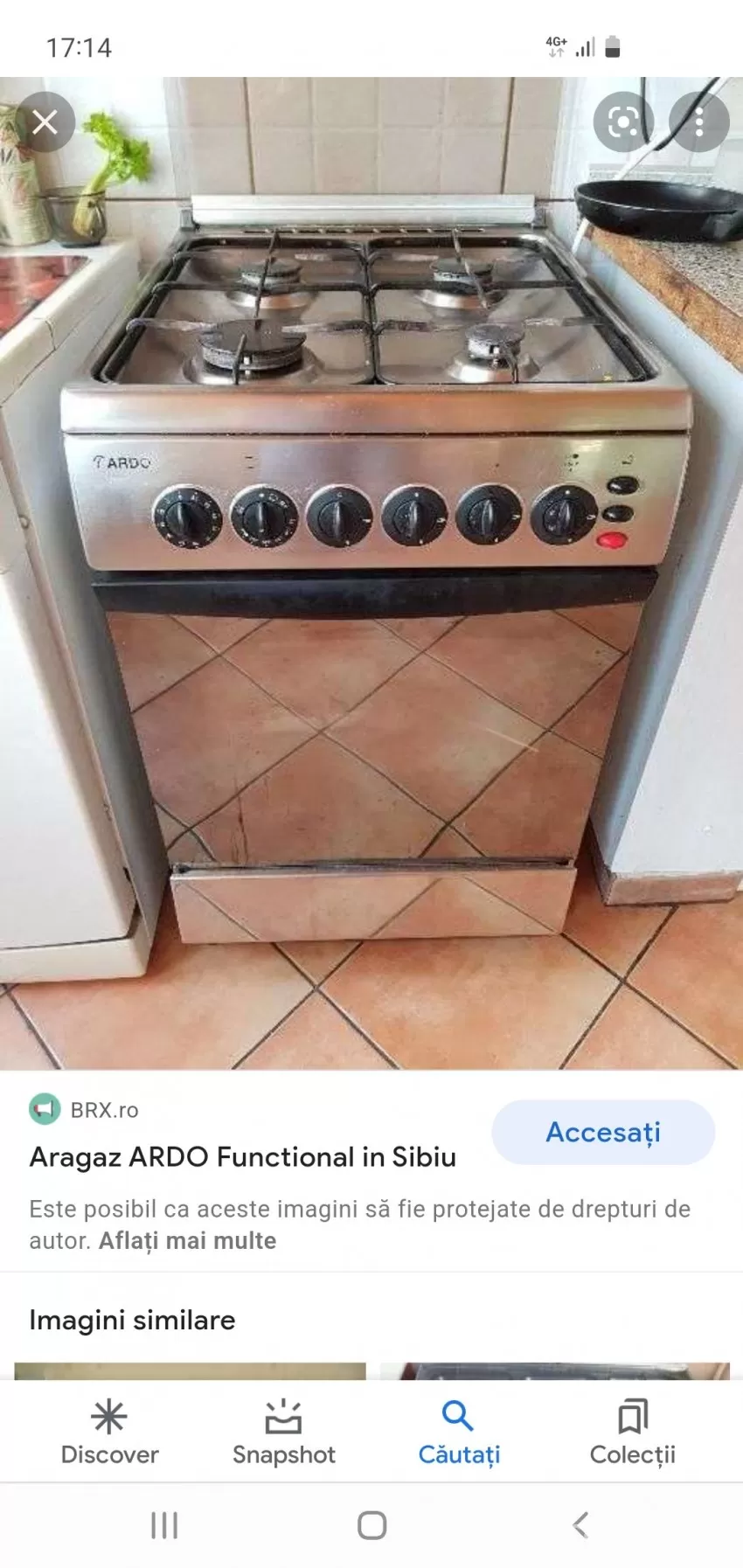743x1568 pixels.
Task: Go to the Colecții tab
Action: tap(633, 1432)
